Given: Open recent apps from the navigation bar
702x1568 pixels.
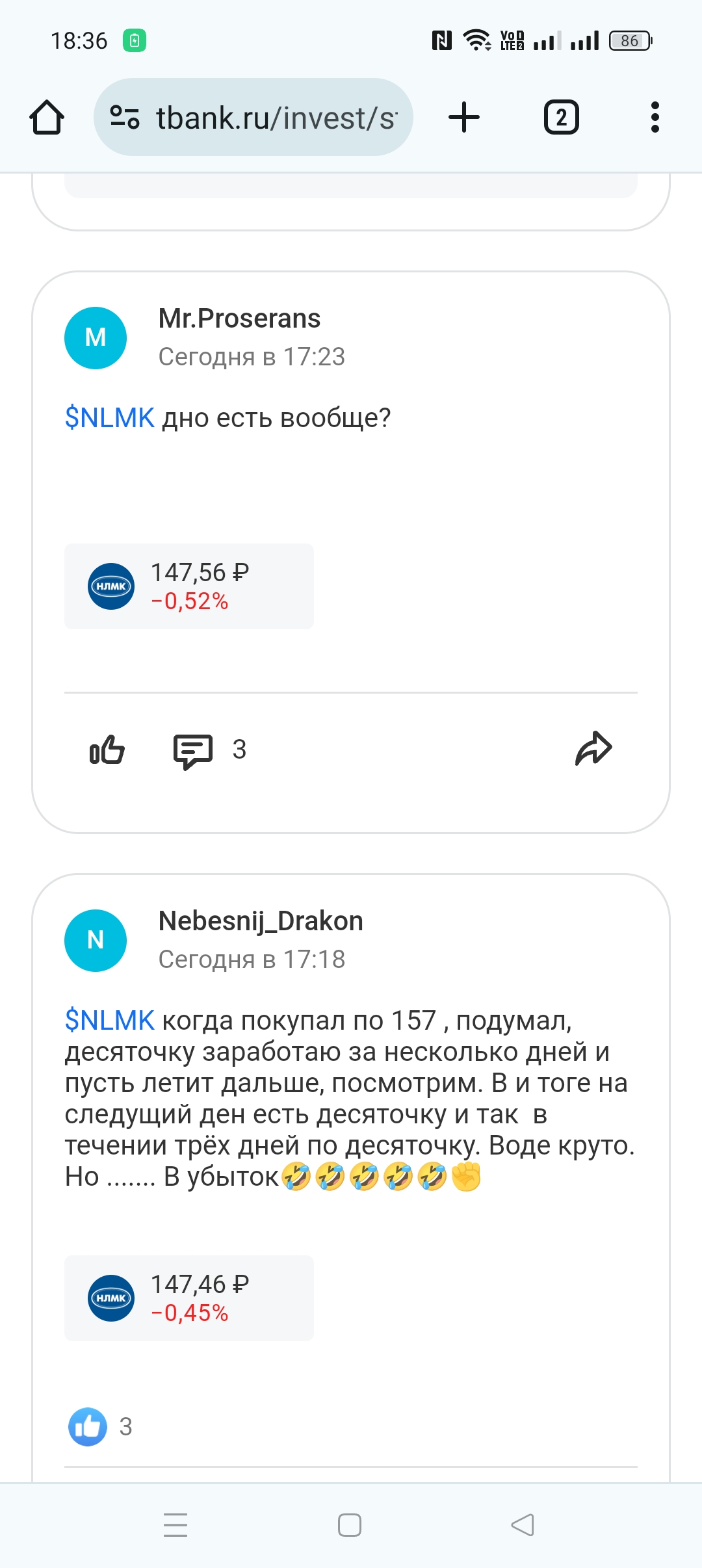Looking at the screenshot, I should 175,1524.
